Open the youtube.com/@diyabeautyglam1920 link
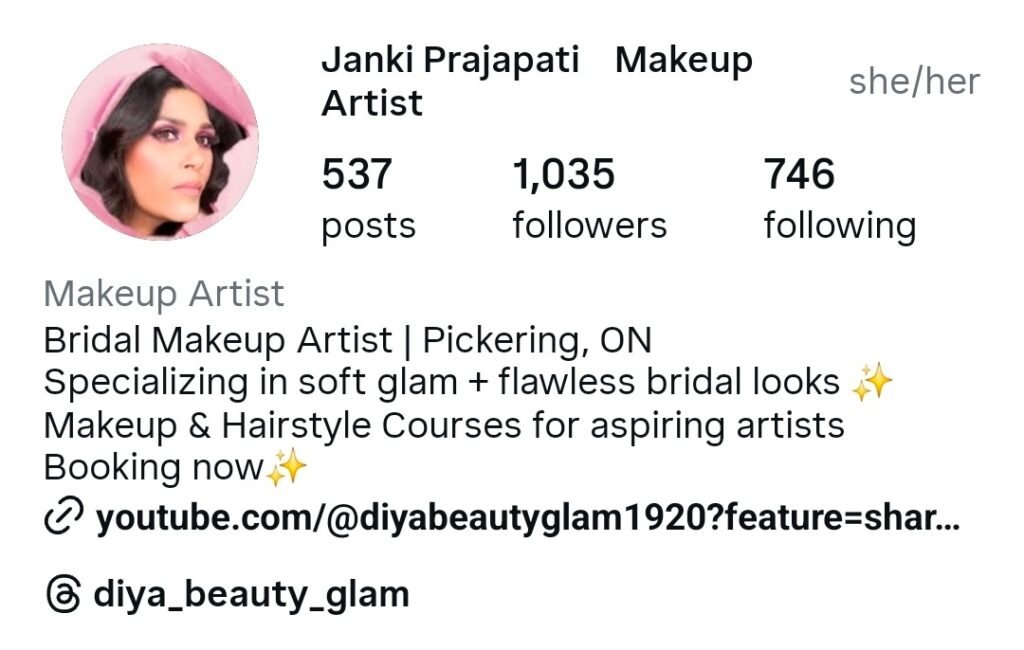This screenshot has width=1024, height=650. (x=526, y=520)
